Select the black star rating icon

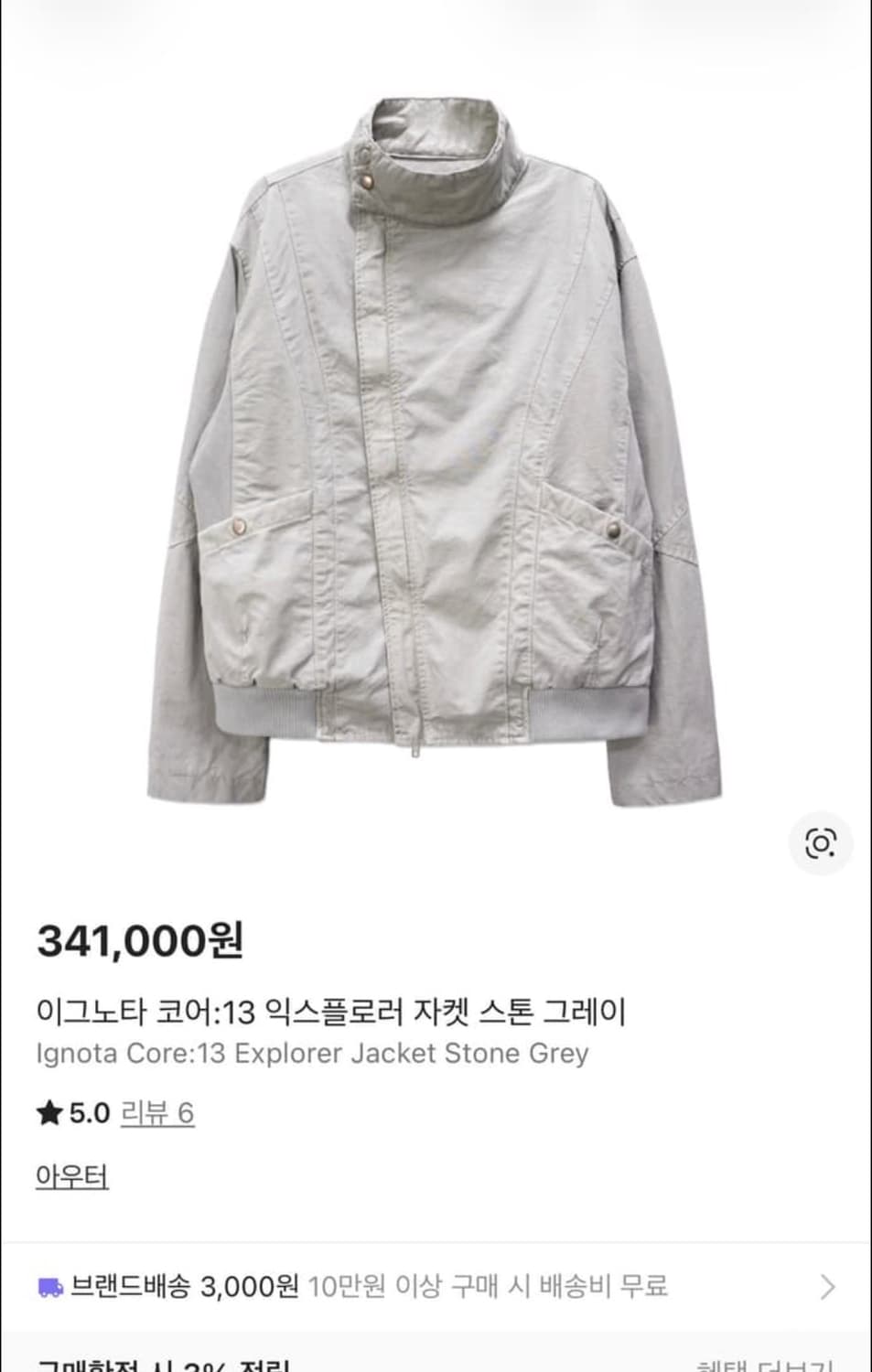(x=49, y=1111)
